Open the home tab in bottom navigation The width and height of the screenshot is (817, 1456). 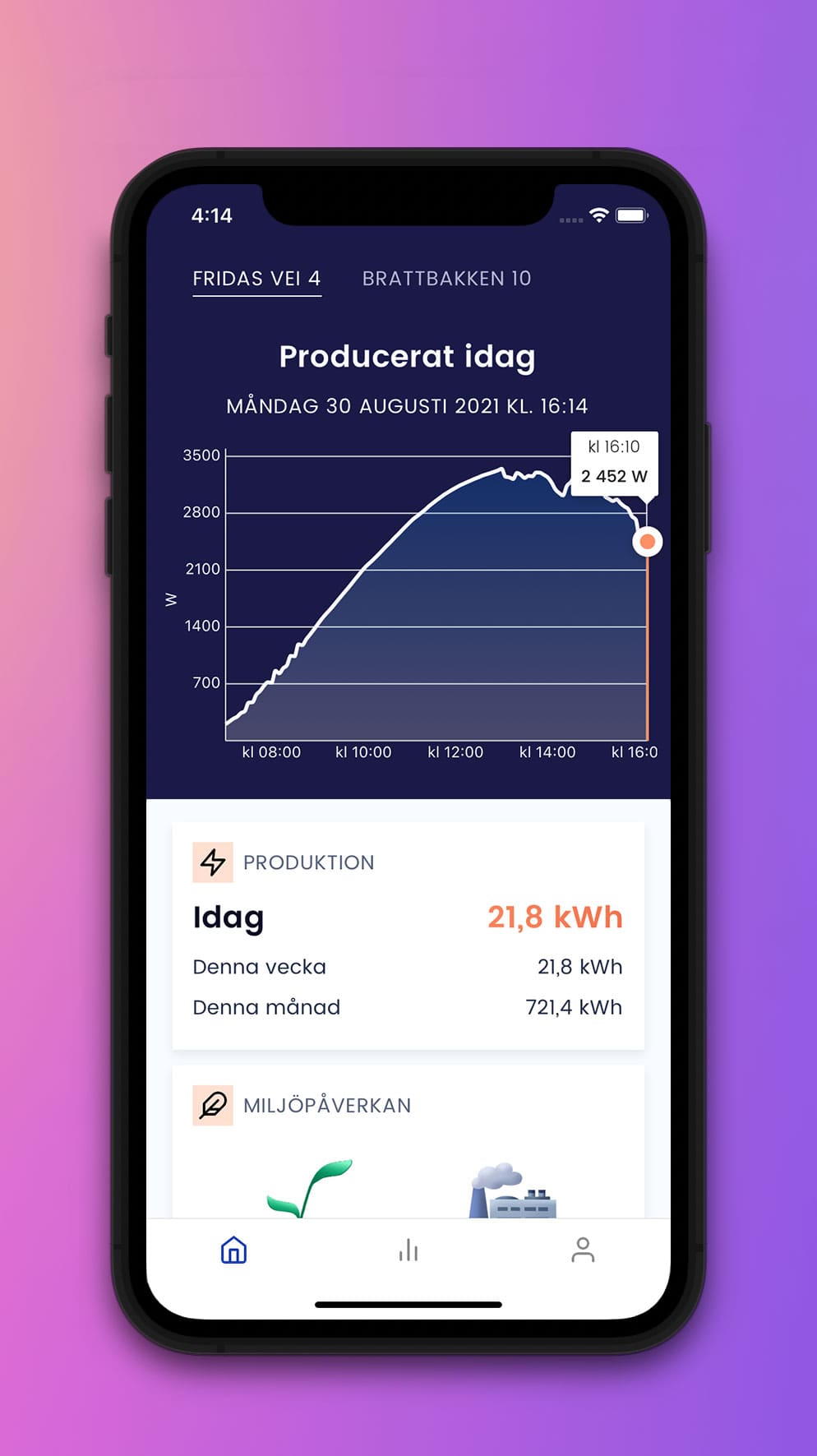coord(234,1250)
